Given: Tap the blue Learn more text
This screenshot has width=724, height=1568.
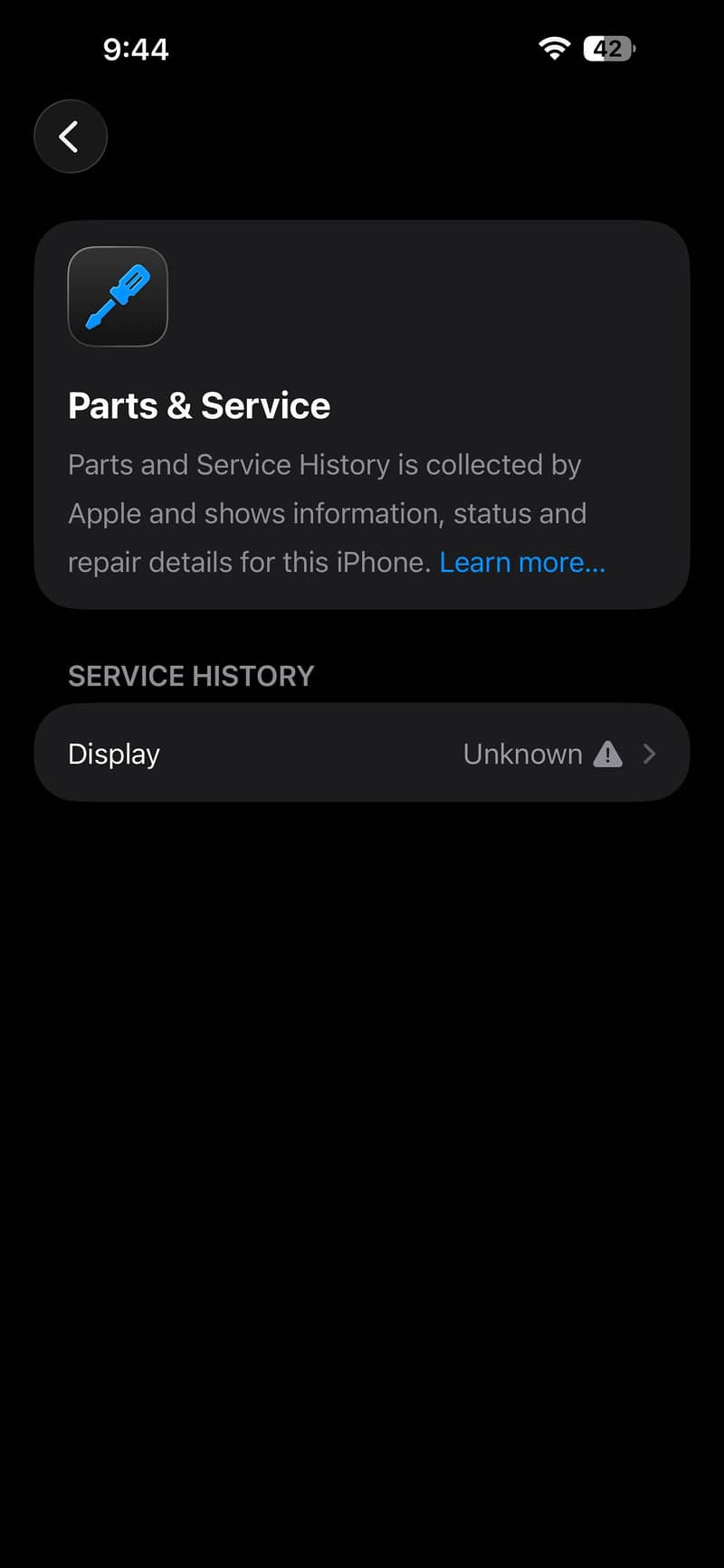Looking at the screenshot, I should click(521, 562).
